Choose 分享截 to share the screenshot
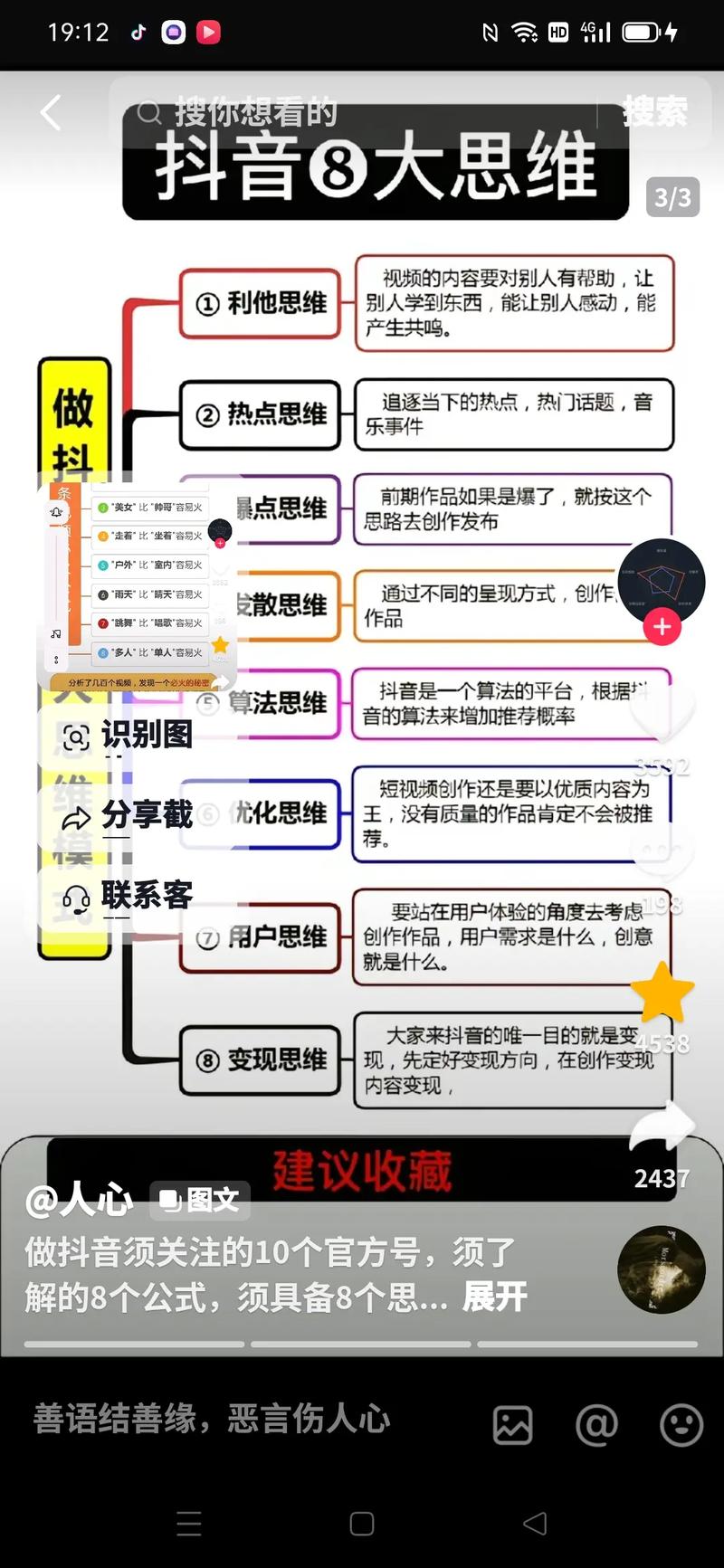 click(x=127, y=815)
